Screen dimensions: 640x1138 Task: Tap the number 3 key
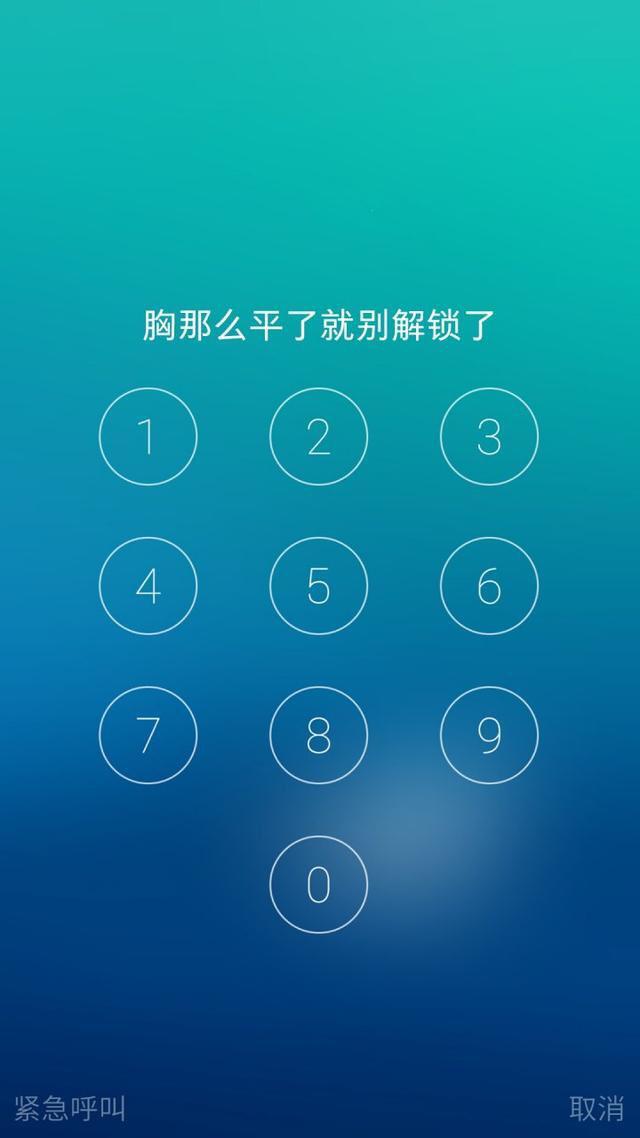click(x=489, y=437)
